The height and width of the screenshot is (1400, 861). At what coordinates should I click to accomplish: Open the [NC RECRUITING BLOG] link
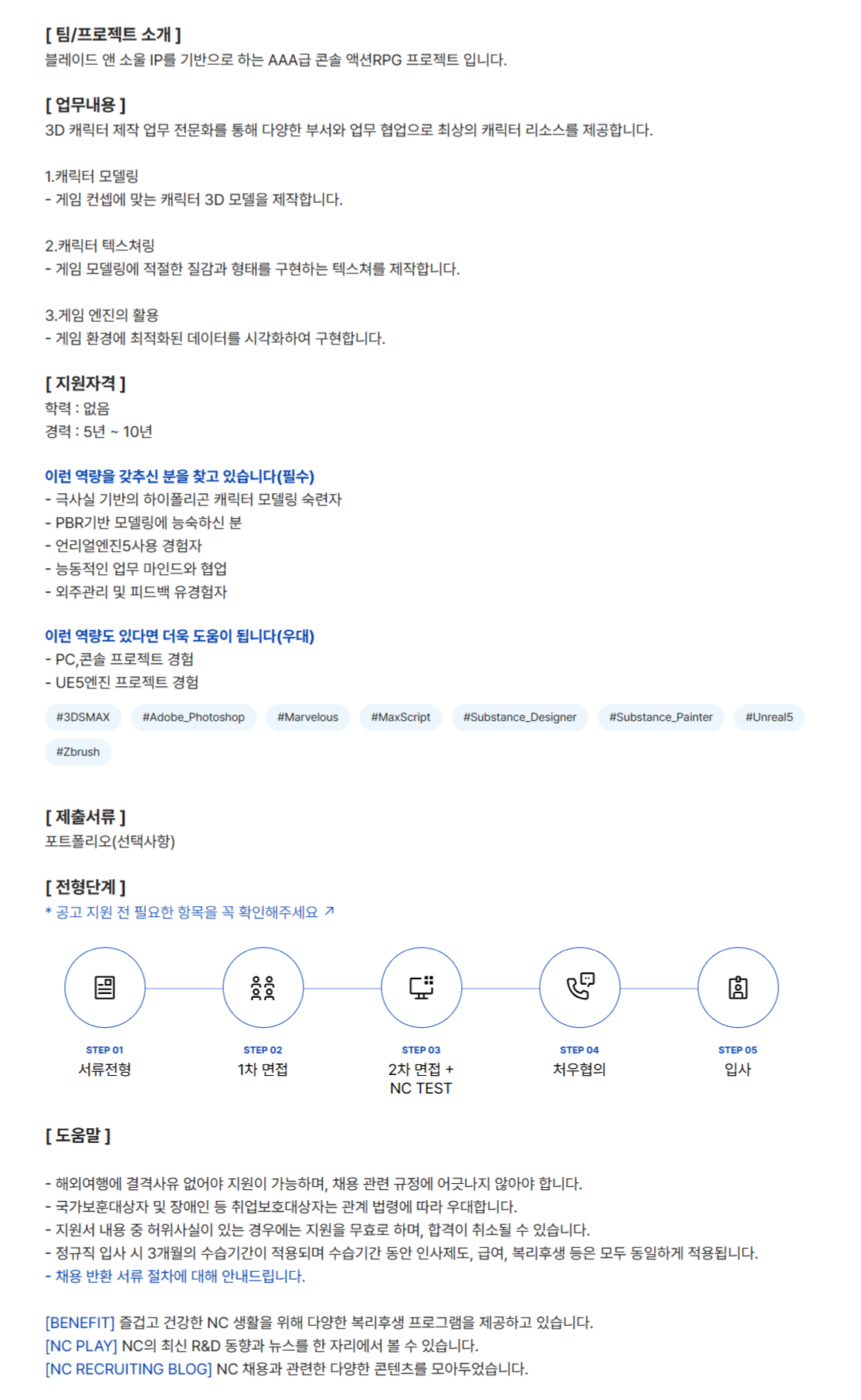tap(128, 1369)
